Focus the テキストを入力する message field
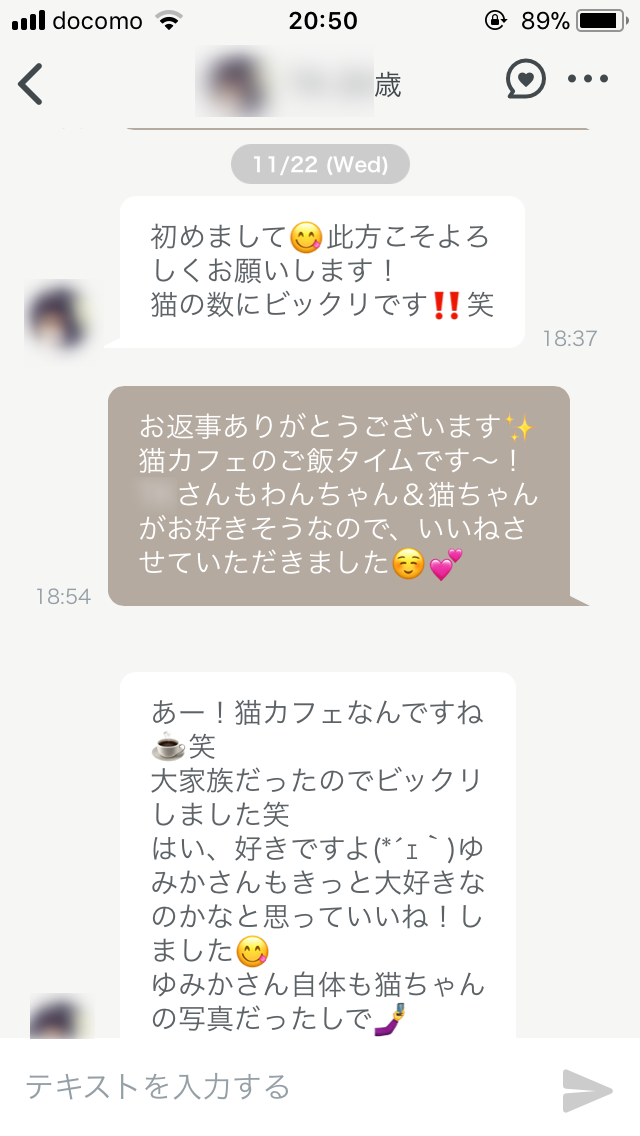Viewport: 640px width, 1136px height. 280,1086
